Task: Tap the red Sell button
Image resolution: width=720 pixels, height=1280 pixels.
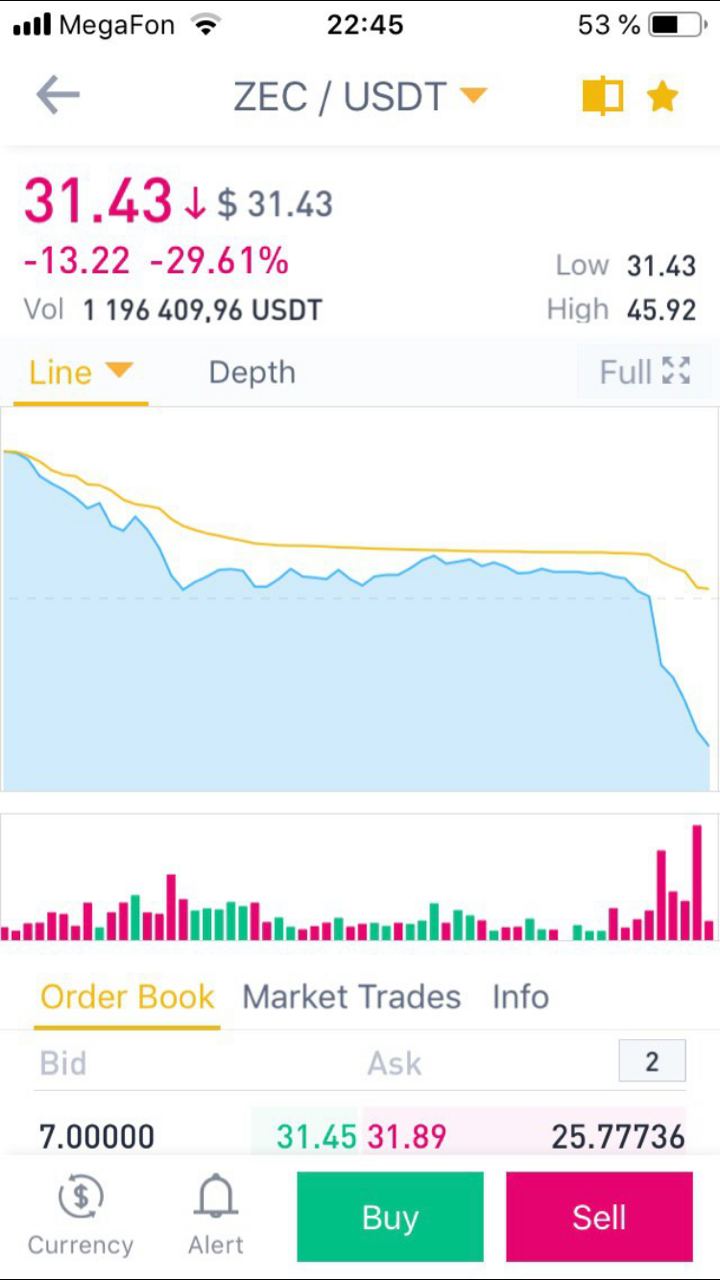Action: click(x=599, y=1217)
